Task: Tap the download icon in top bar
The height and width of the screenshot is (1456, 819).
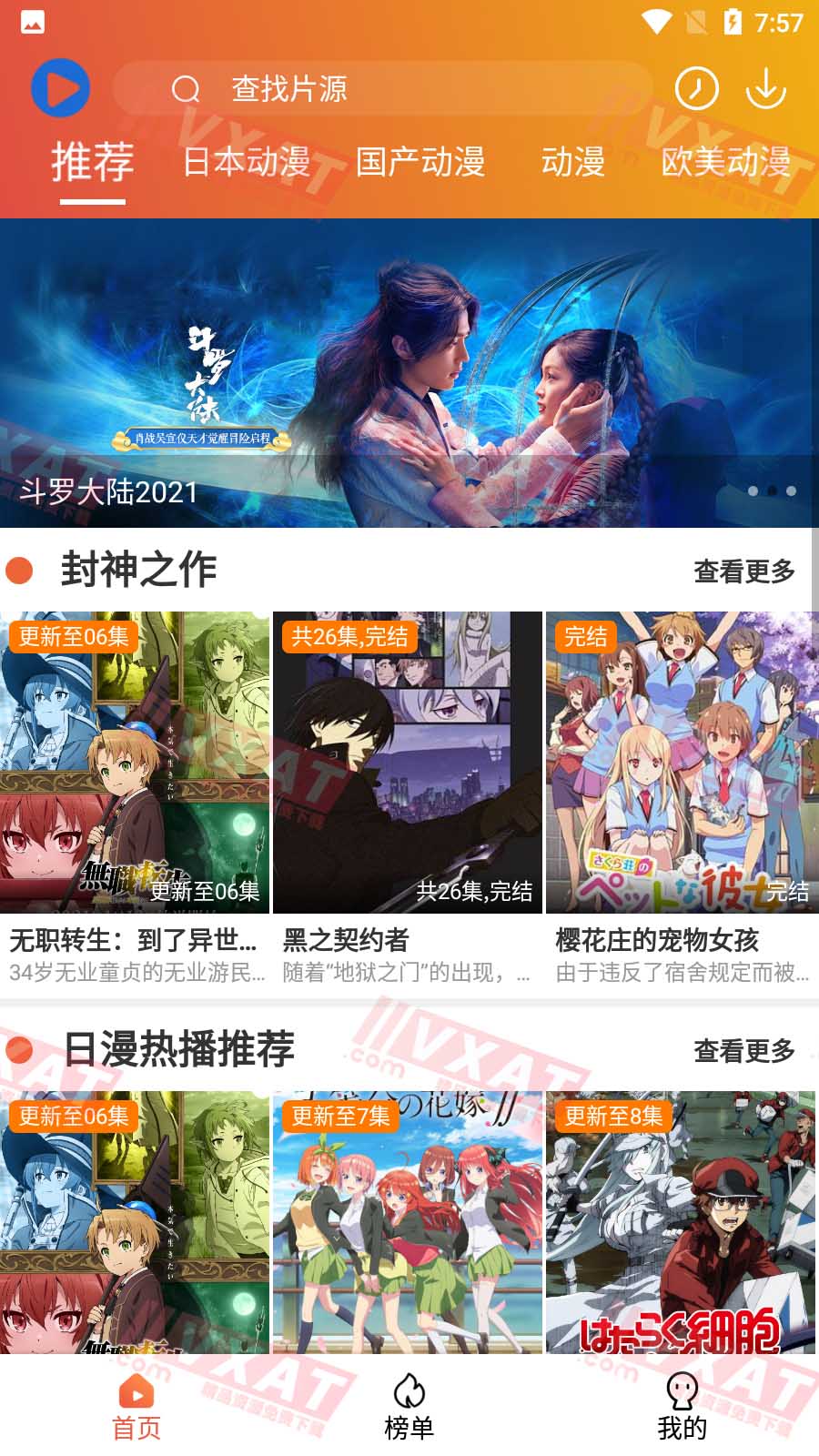Action: [x=767, y=87]
